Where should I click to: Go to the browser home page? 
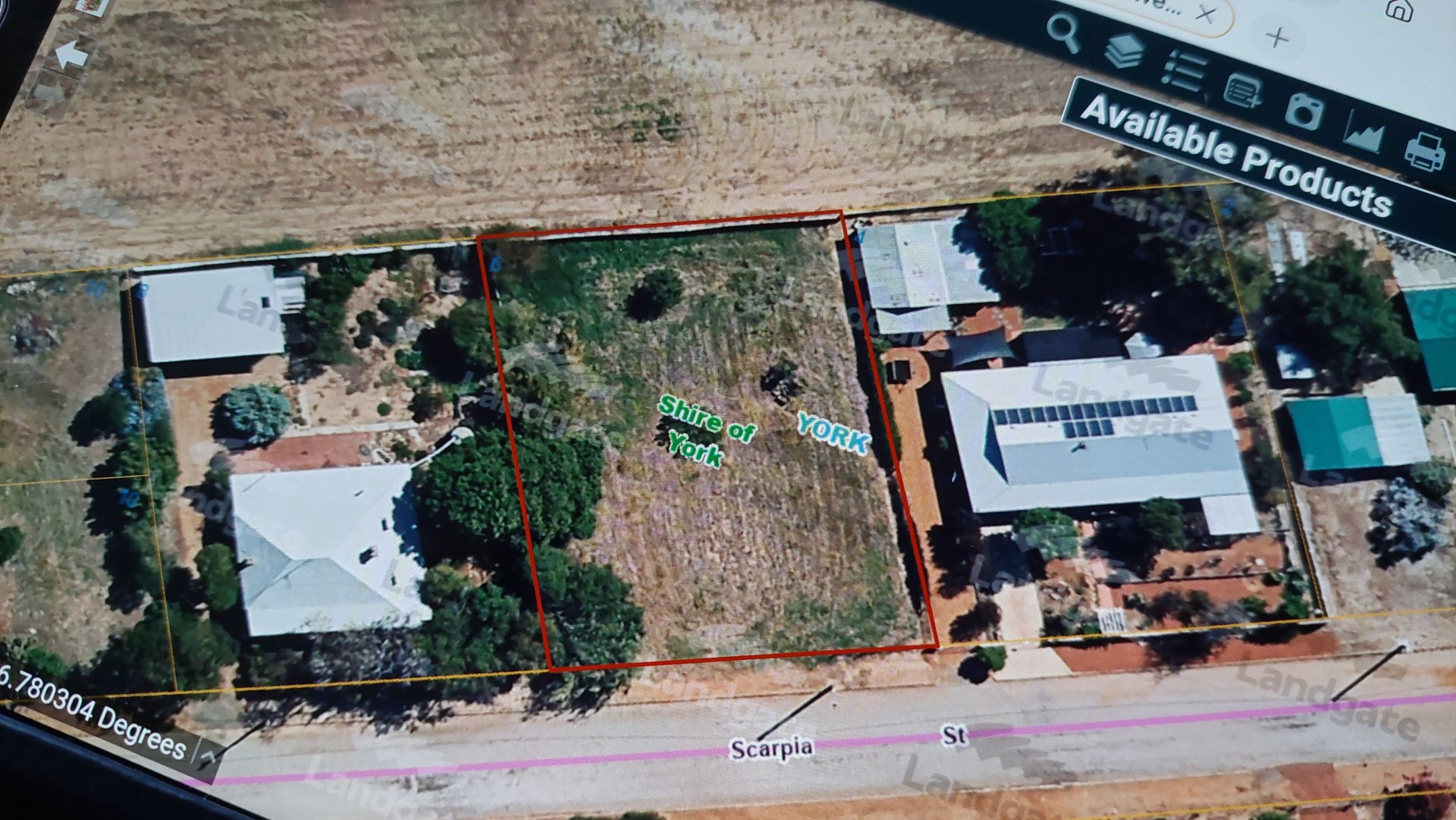click(1398, 11)
